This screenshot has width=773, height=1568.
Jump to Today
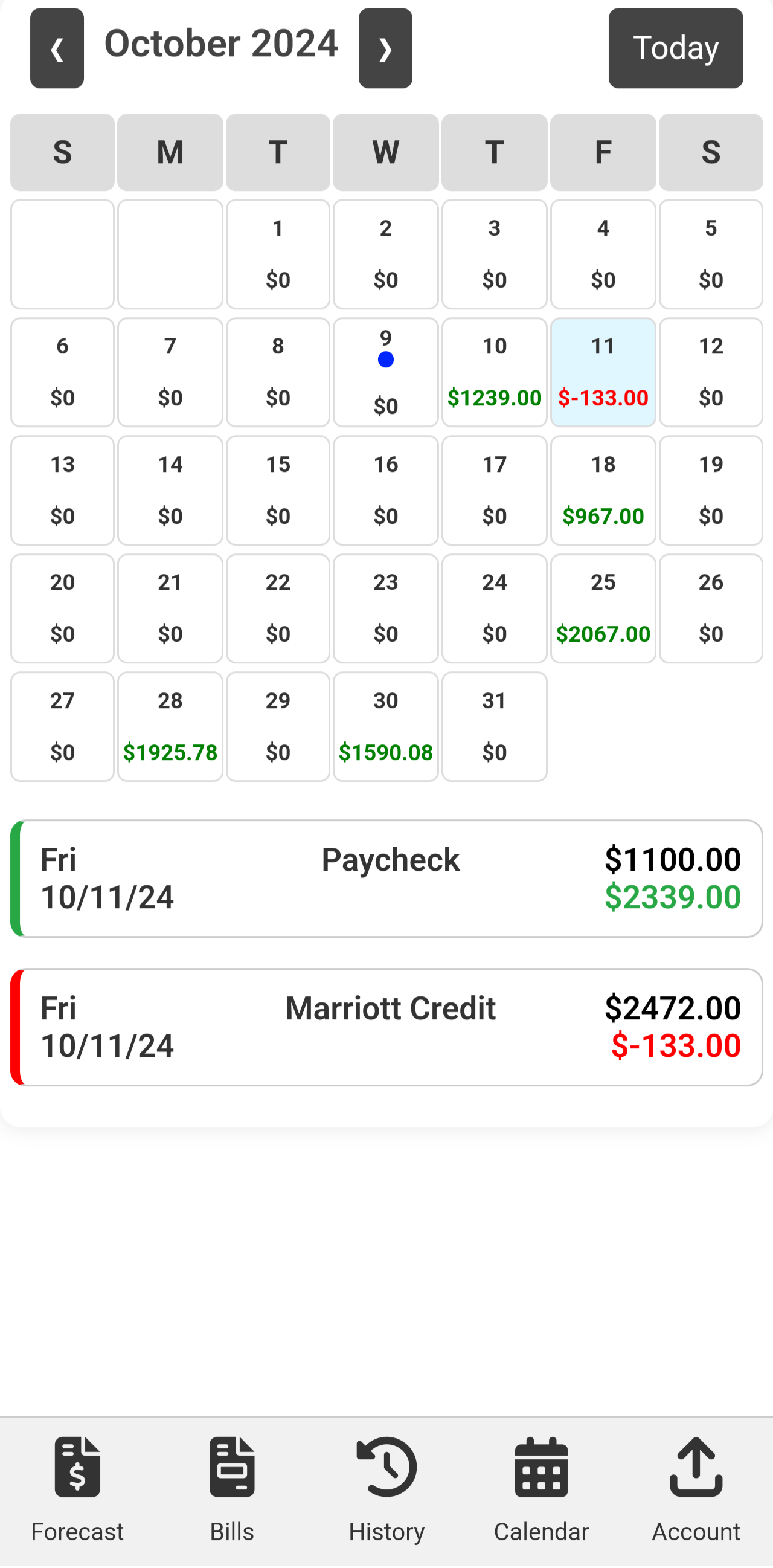(675, 48)
